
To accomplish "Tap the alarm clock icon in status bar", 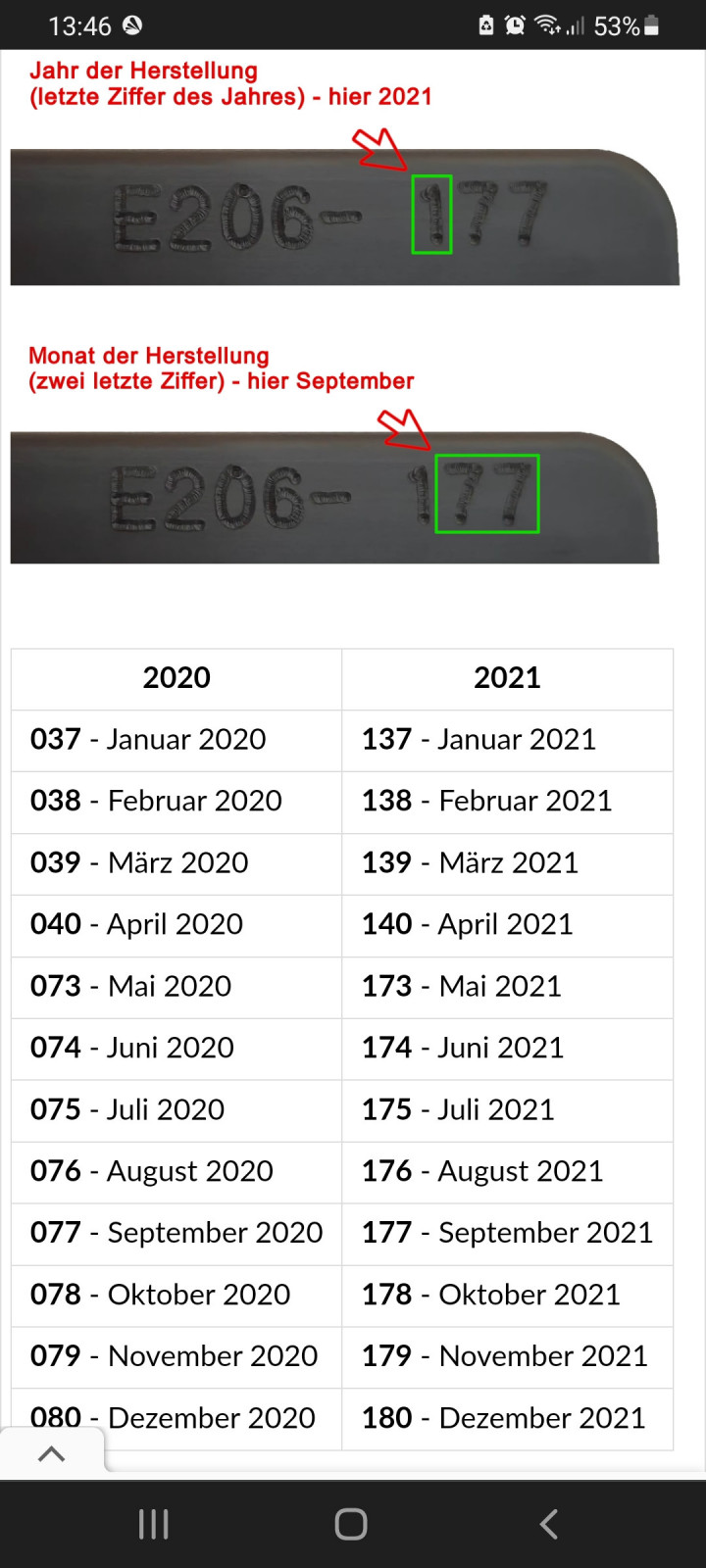I will (x=514, y=24).
